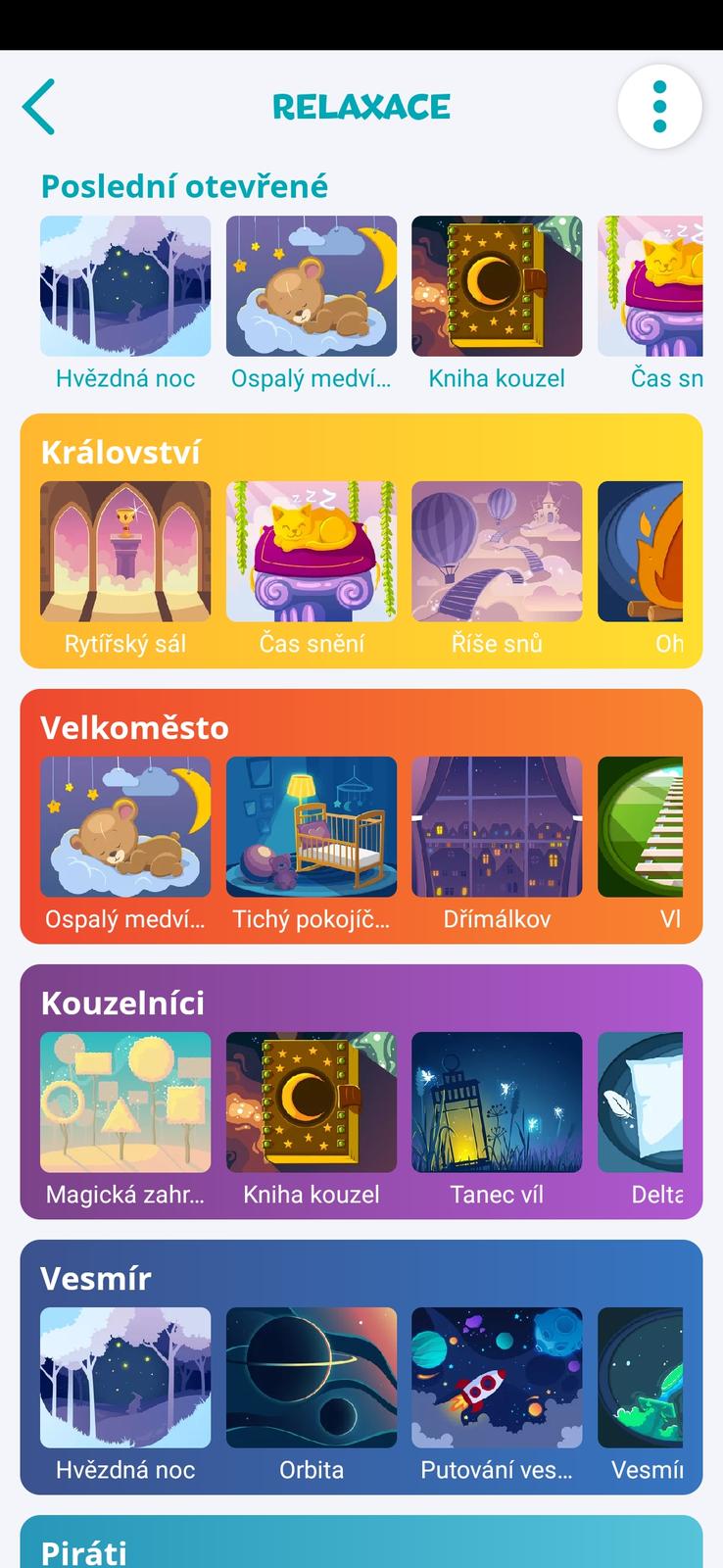The height and width of the screenshot is (1568, 723).
Task: Open the Orbita relaxation
Action: pyautogui.click(x=312, y=1378)
